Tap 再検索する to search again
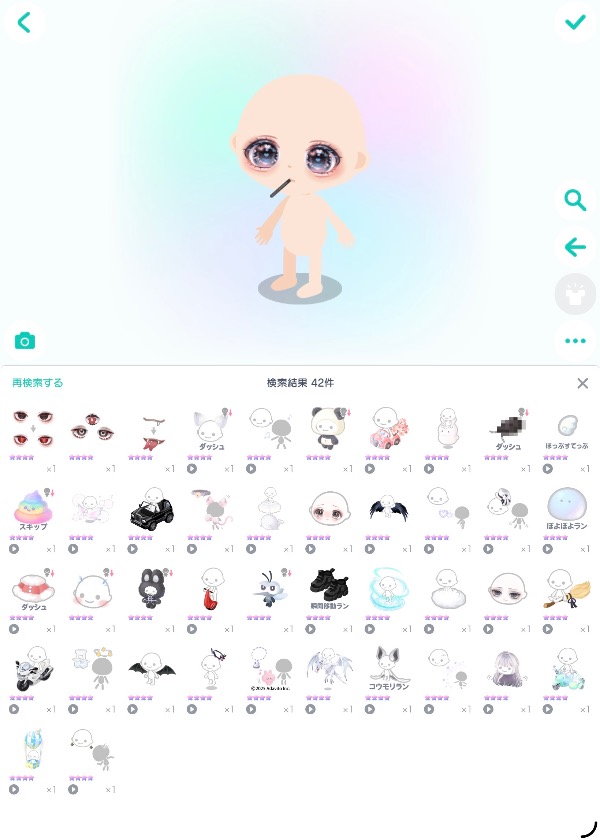This screenshot has height=840, width=600. point(38,383)
